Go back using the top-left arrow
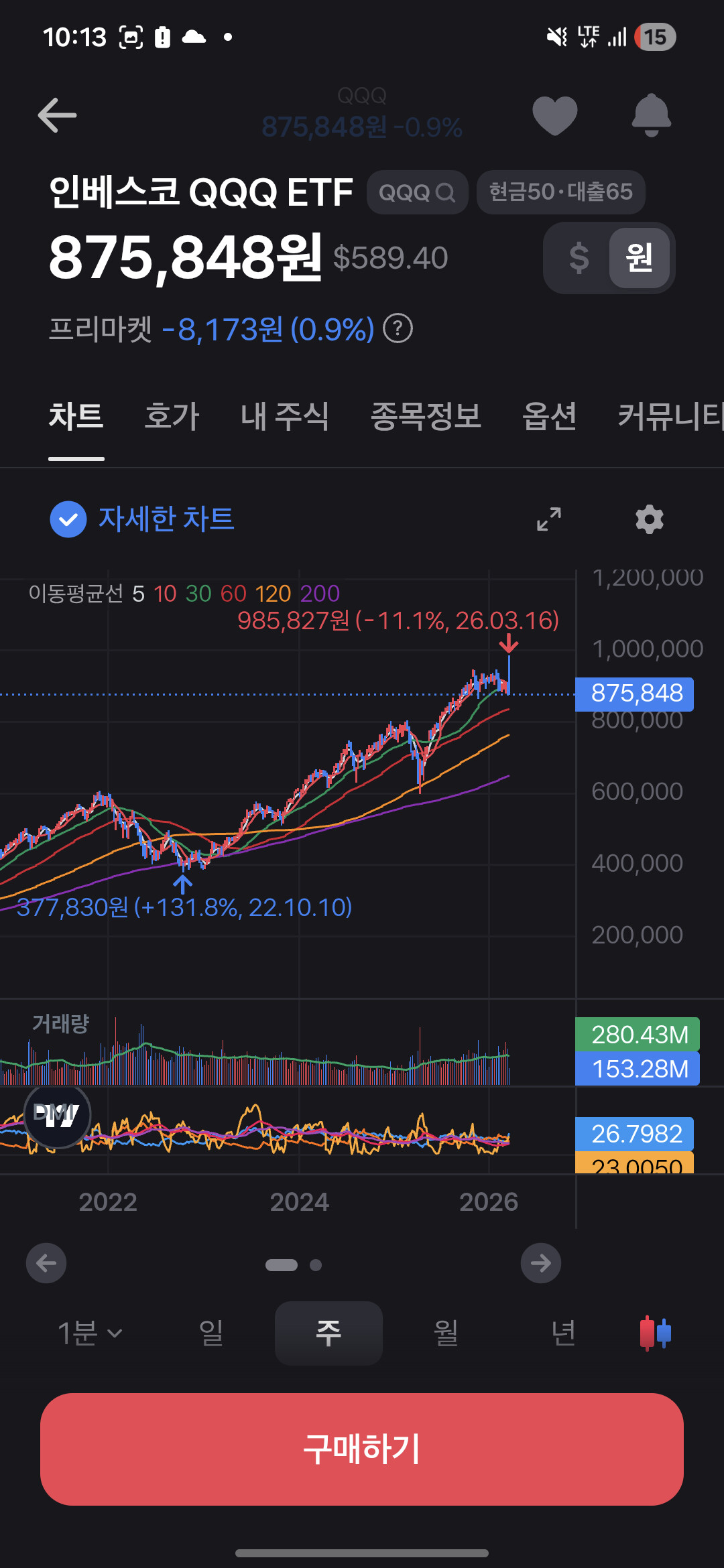 click(x=57, y=115)
